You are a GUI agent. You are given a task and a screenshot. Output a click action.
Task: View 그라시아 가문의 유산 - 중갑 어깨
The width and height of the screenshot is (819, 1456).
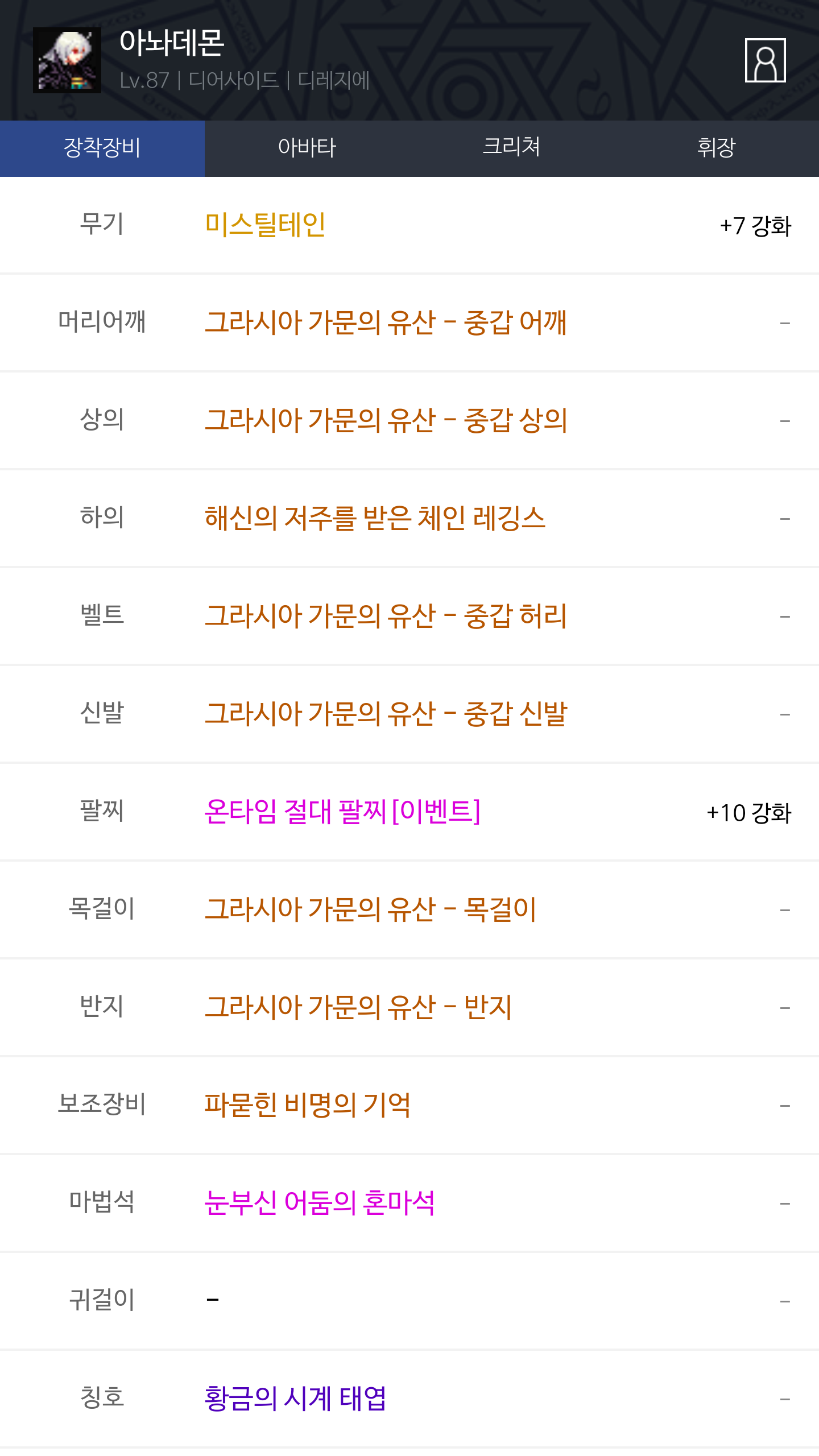click(x=386, y=323)
